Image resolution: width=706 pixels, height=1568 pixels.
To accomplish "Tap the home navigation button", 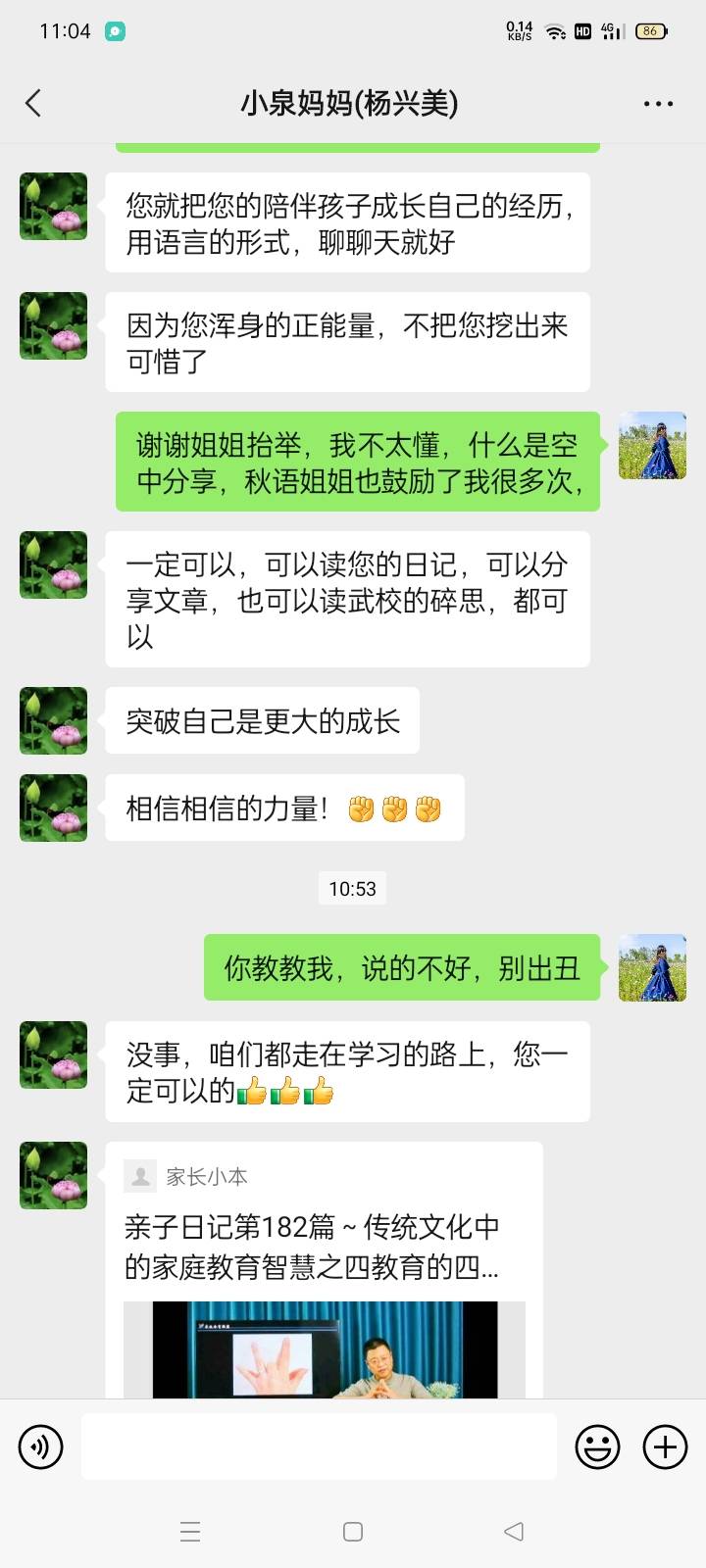I will pyautogui.click(x=353, y=1530).
